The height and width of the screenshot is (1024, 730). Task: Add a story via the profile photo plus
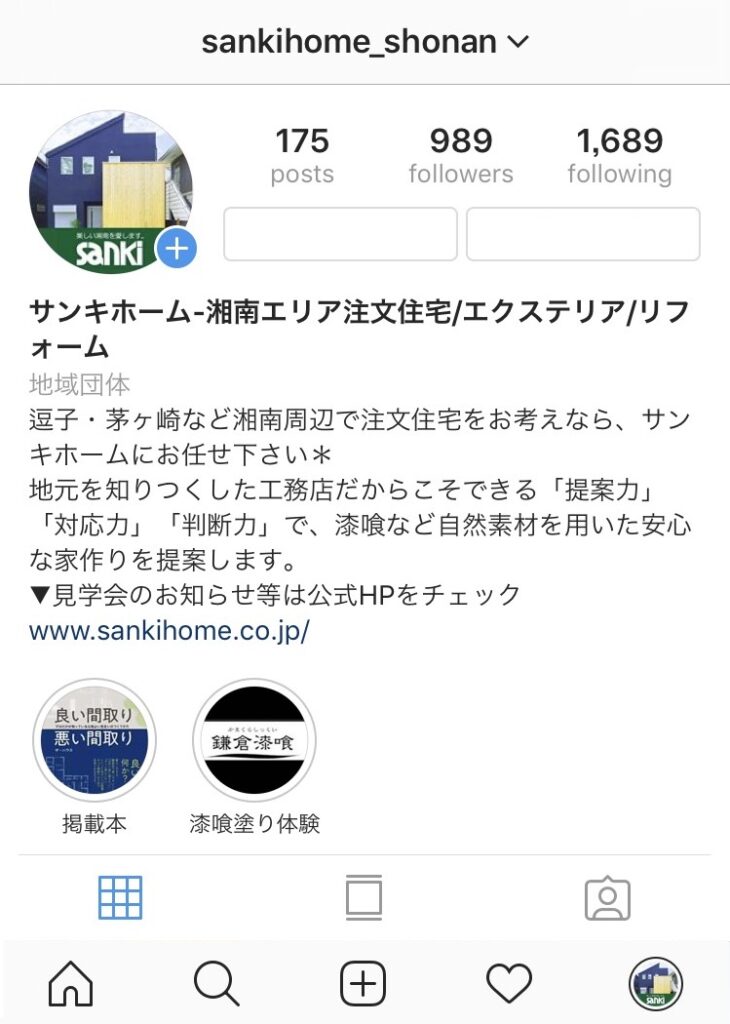tap(177, 249)
